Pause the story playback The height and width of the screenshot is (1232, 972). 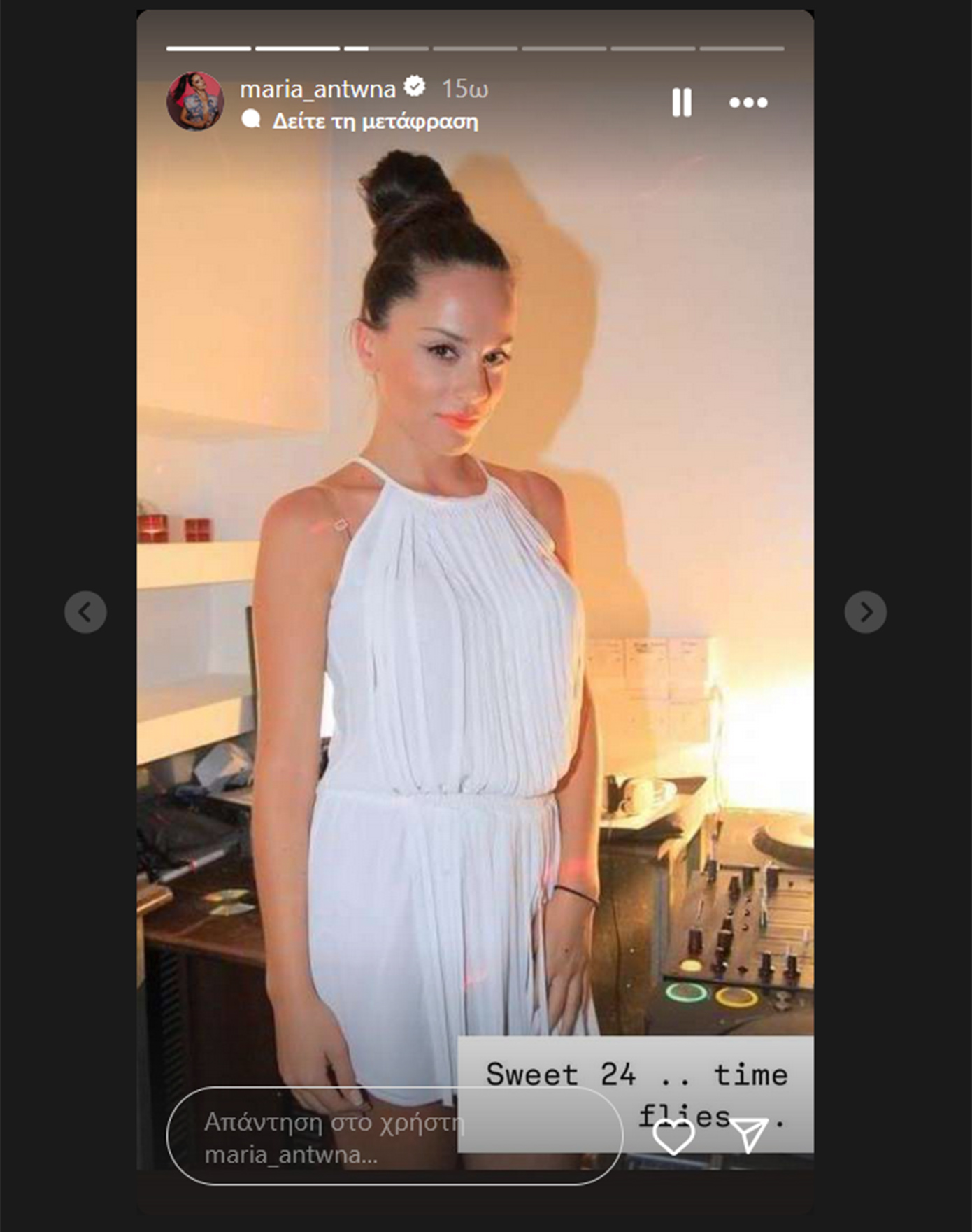pyautogui.click(x=682, y=102)
